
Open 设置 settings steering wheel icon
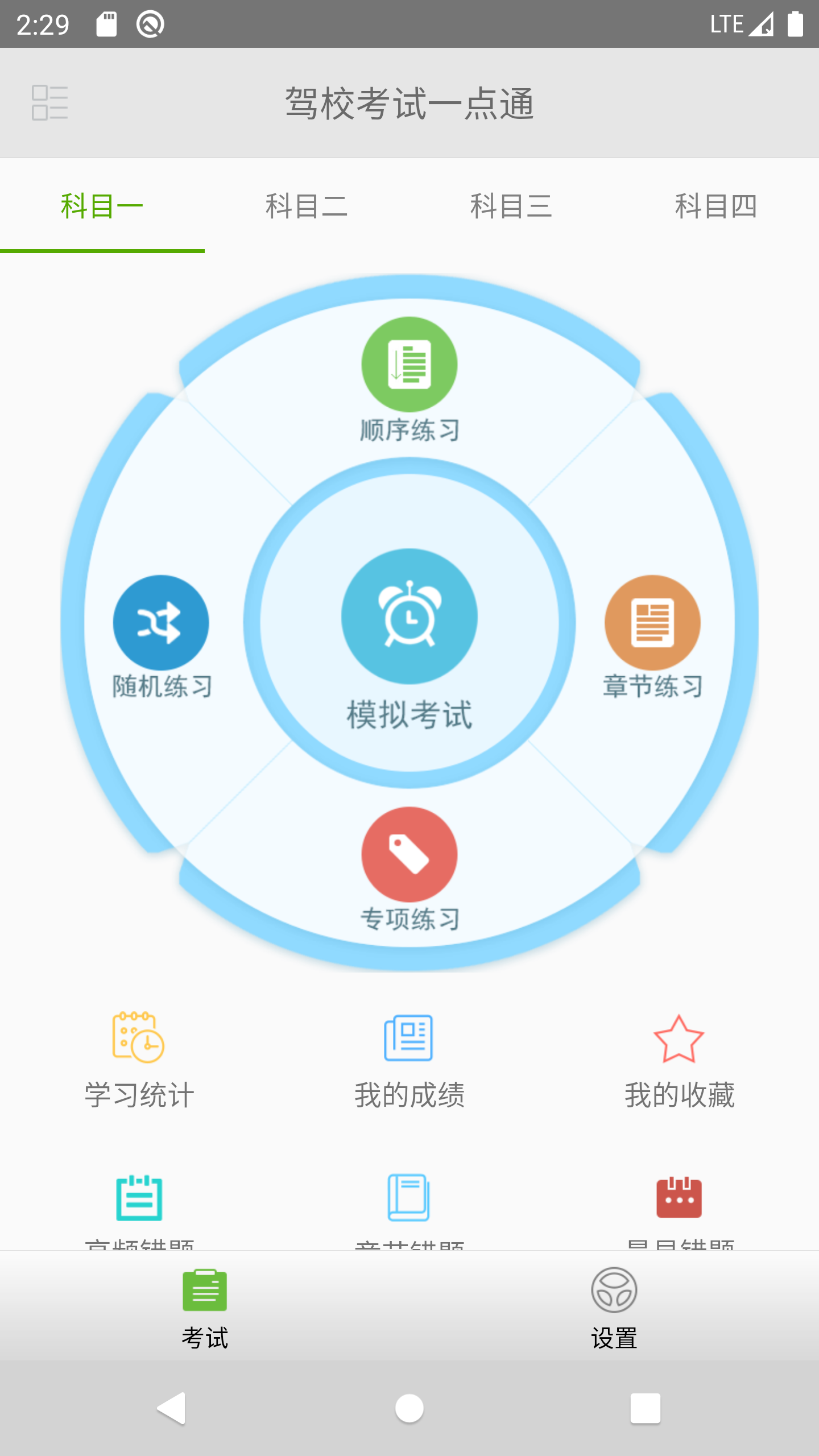click(614, 1291)
